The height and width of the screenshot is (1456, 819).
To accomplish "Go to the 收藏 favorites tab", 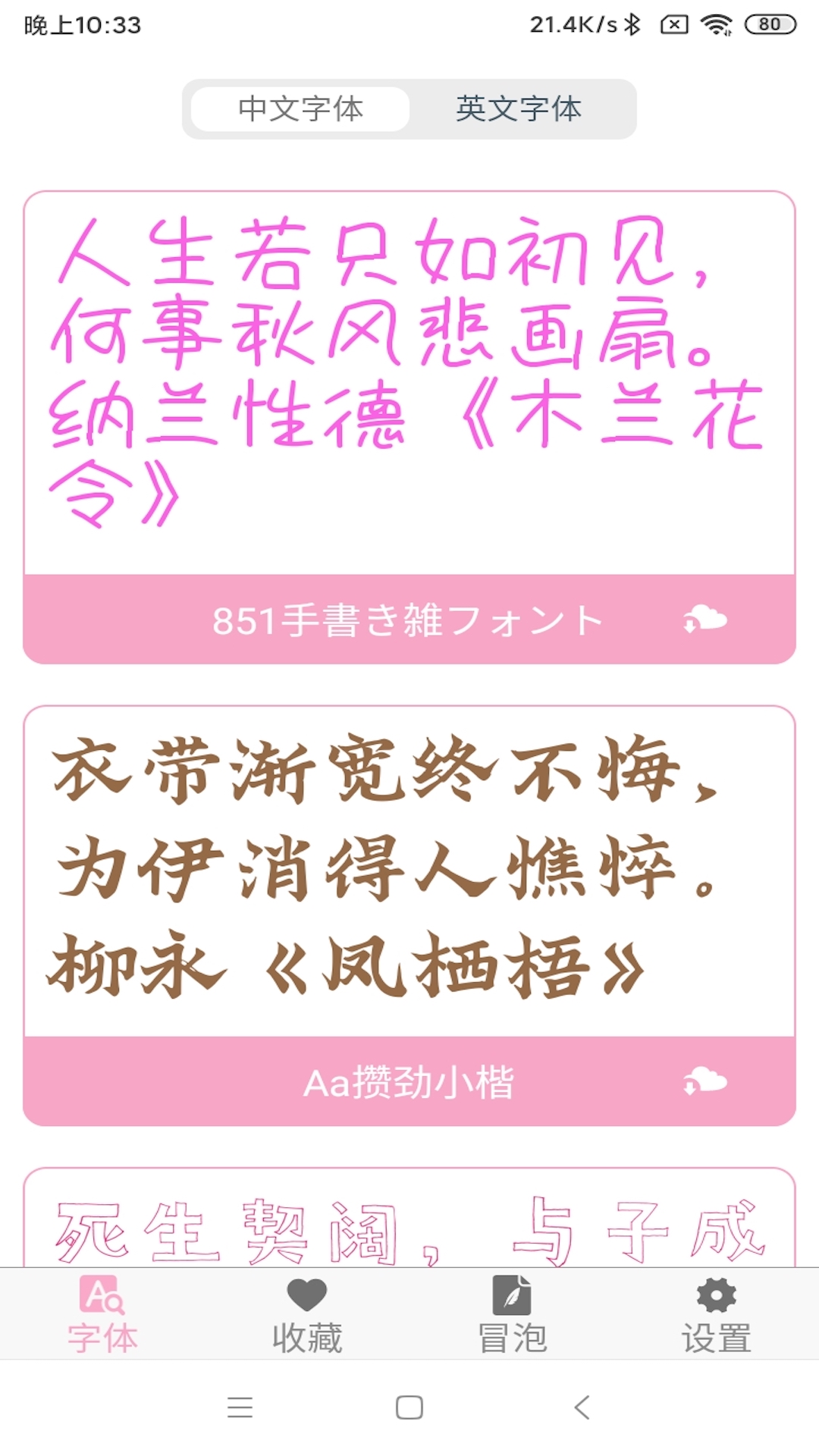I will tap(307, 1316).
